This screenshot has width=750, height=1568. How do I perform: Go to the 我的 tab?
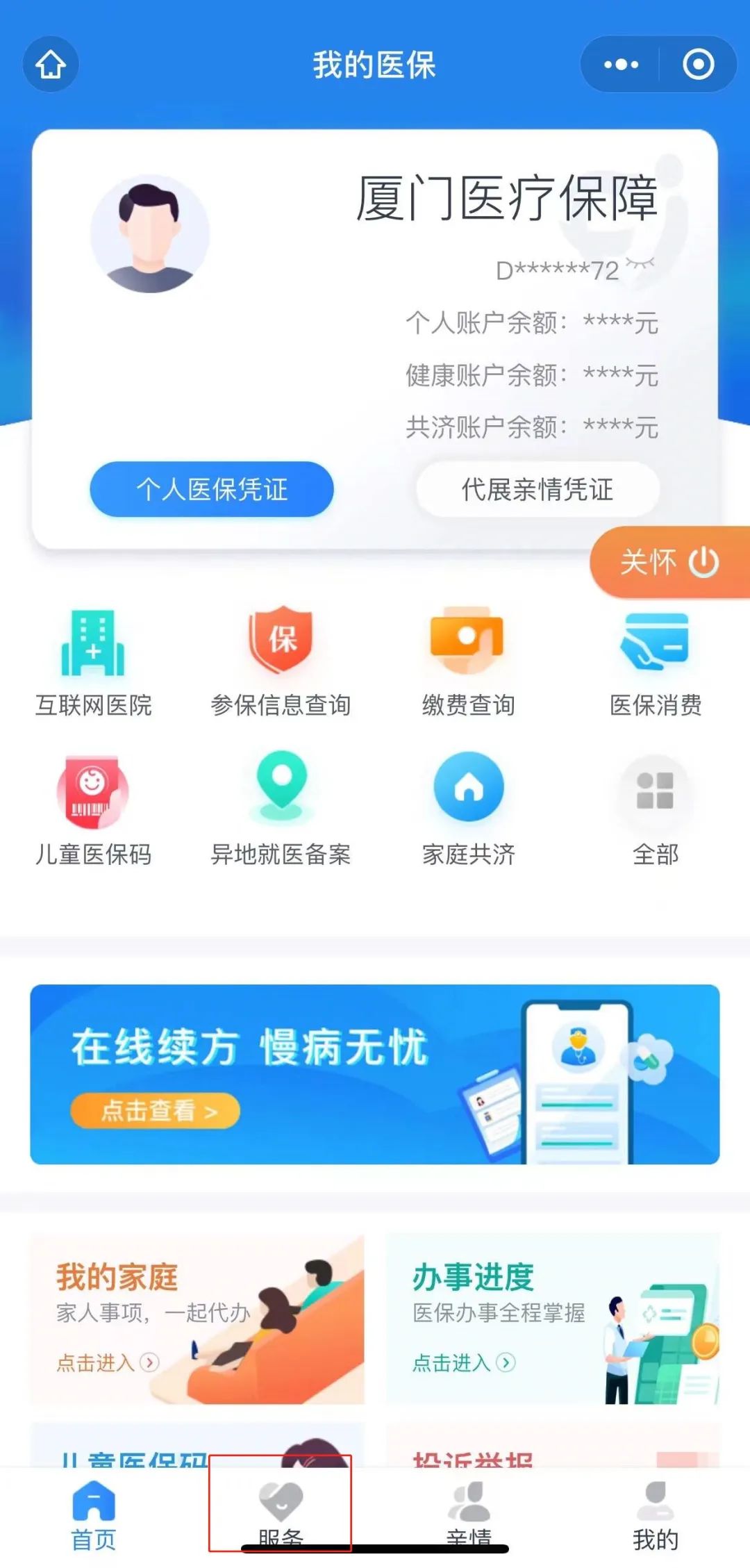pos(656,1513)
